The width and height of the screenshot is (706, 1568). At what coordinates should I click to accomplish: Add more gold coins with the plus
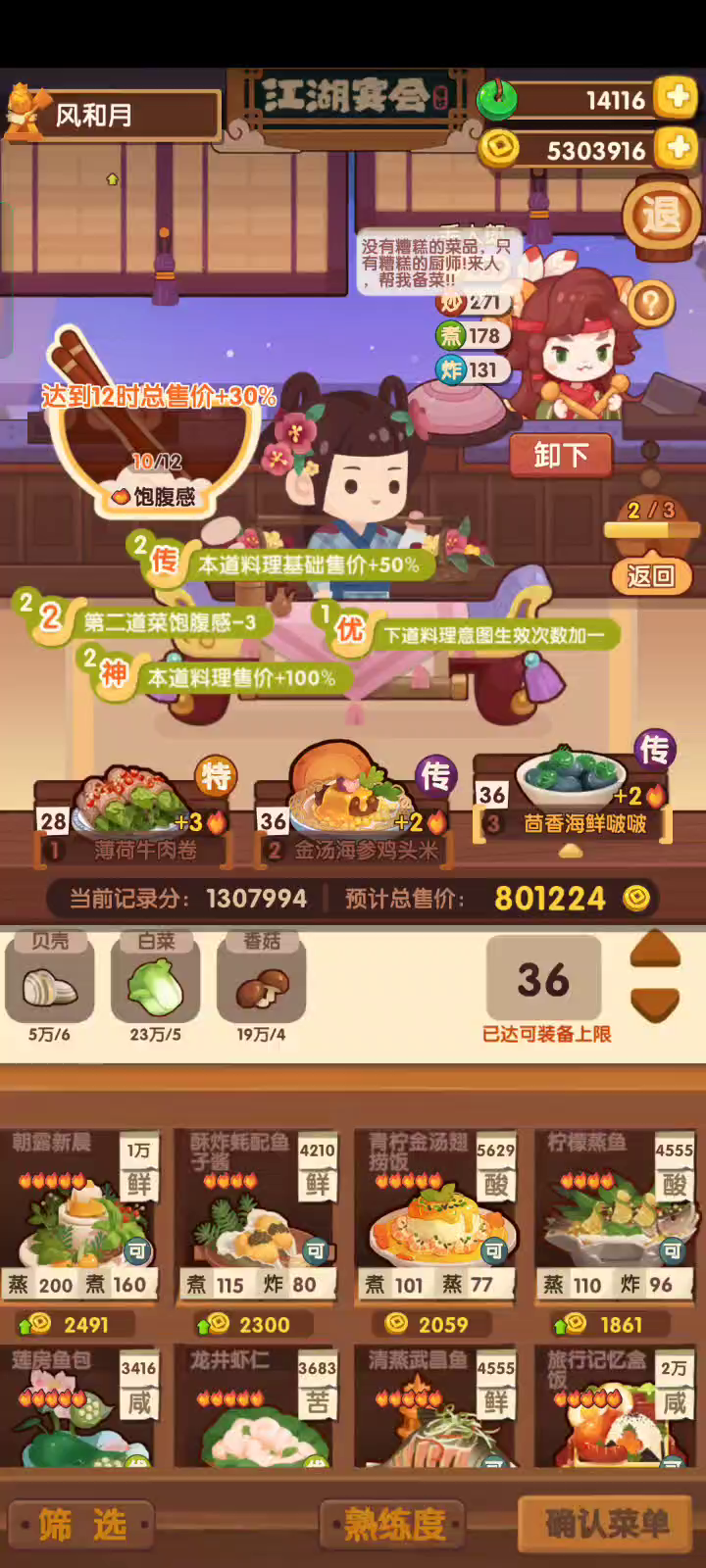coord(678,149)
